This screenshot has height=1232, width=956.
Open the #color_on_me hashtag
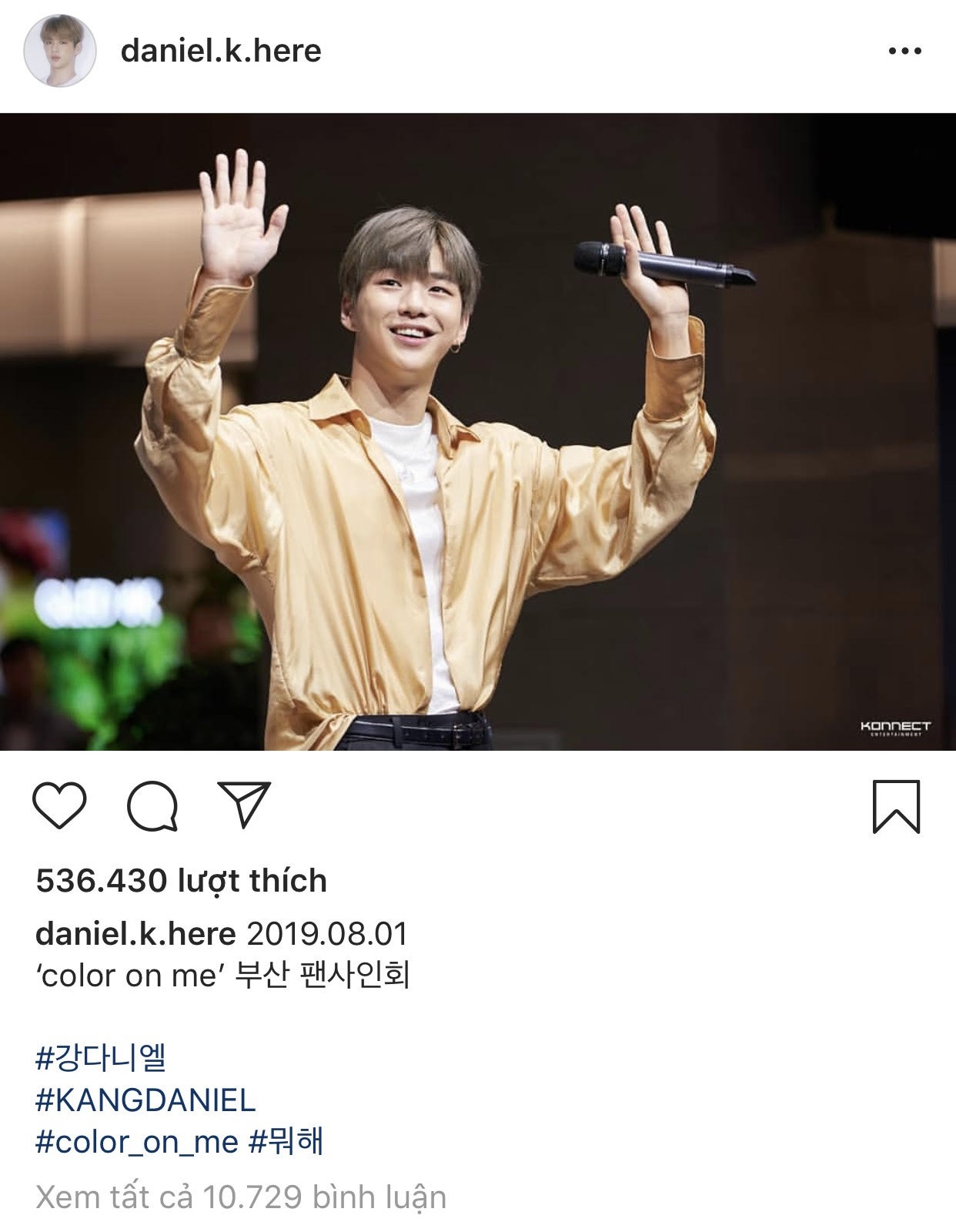point(136,1141)
